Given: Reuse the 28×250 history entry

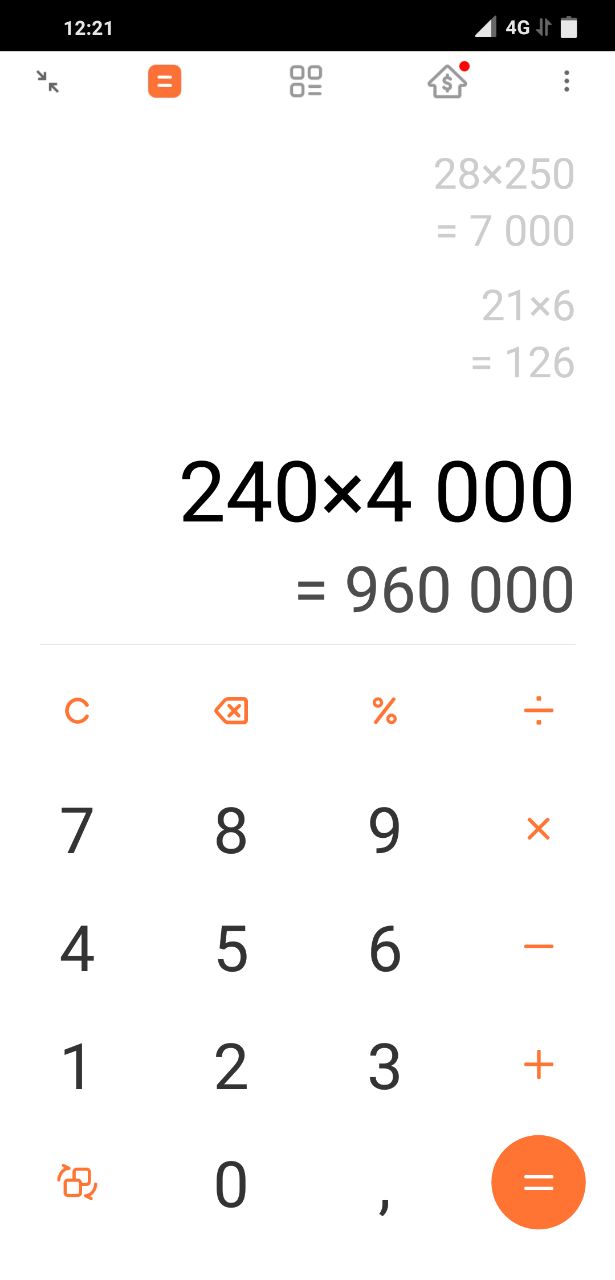Looking at the screenshot, I should [x=504, y=173].
